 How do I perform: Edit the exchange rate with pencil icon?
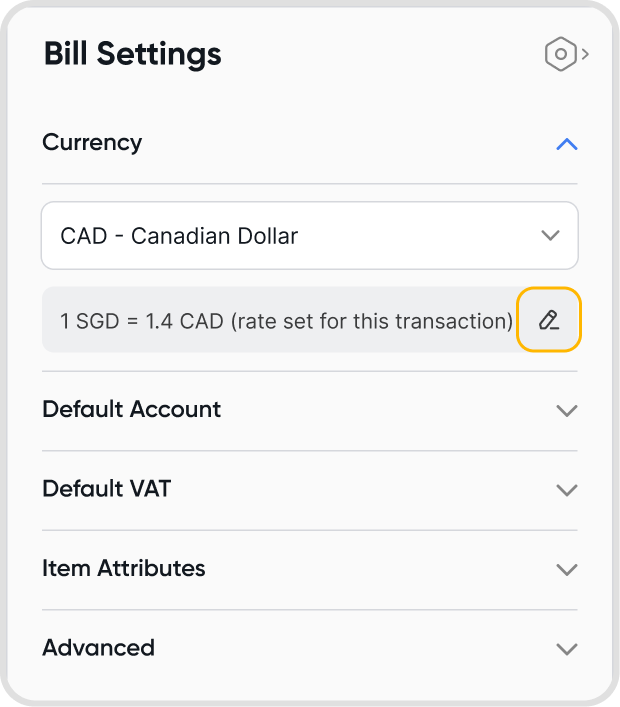548,320
